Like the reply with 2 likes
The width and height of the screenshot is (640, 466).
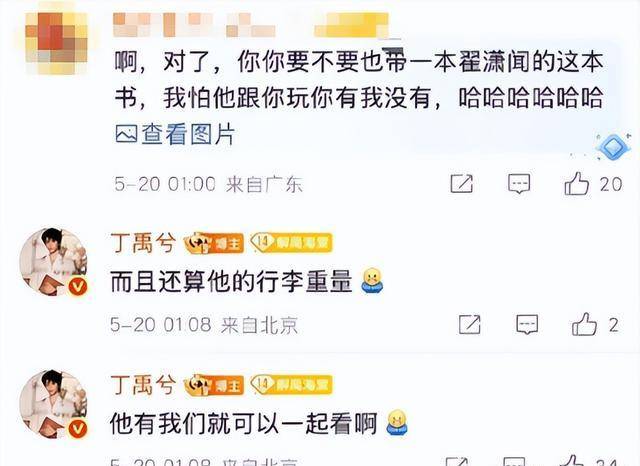point(584,324)
